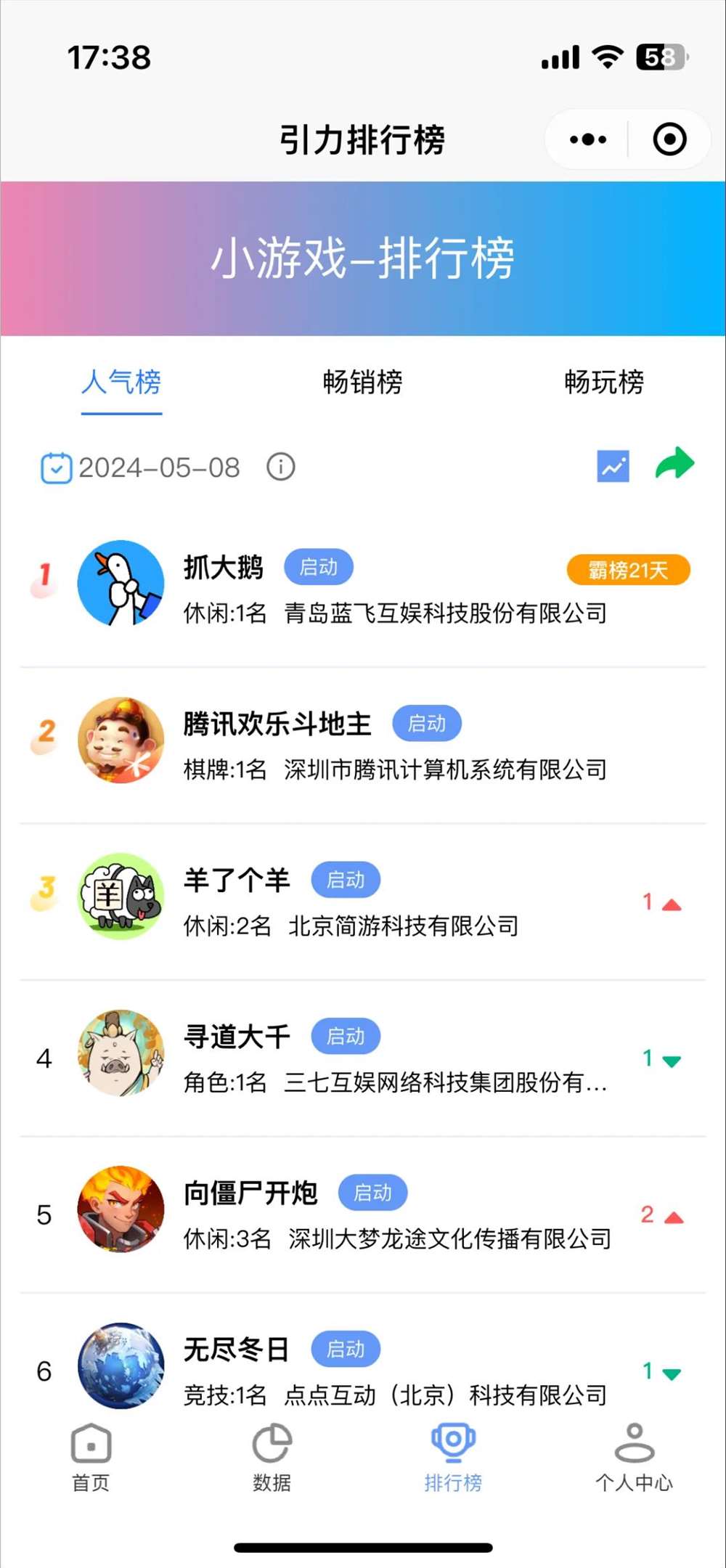The height and width of the screenshot is (1568, 726).
Task: Tap 启动 next to 无尽冬日
Action: click(346, 1349)
